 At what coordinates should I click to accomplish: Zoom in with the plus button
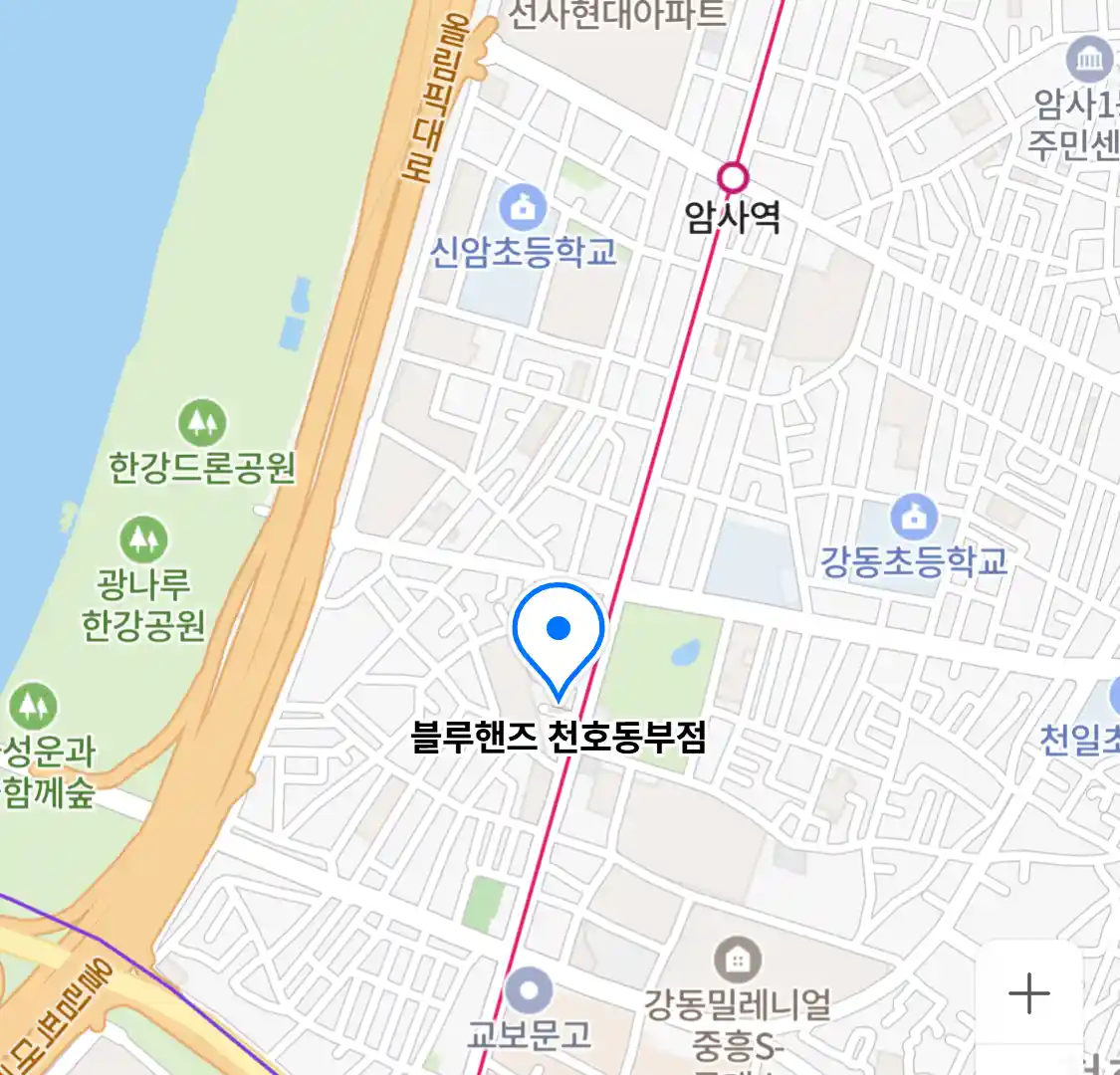(x=1028, y=993)
